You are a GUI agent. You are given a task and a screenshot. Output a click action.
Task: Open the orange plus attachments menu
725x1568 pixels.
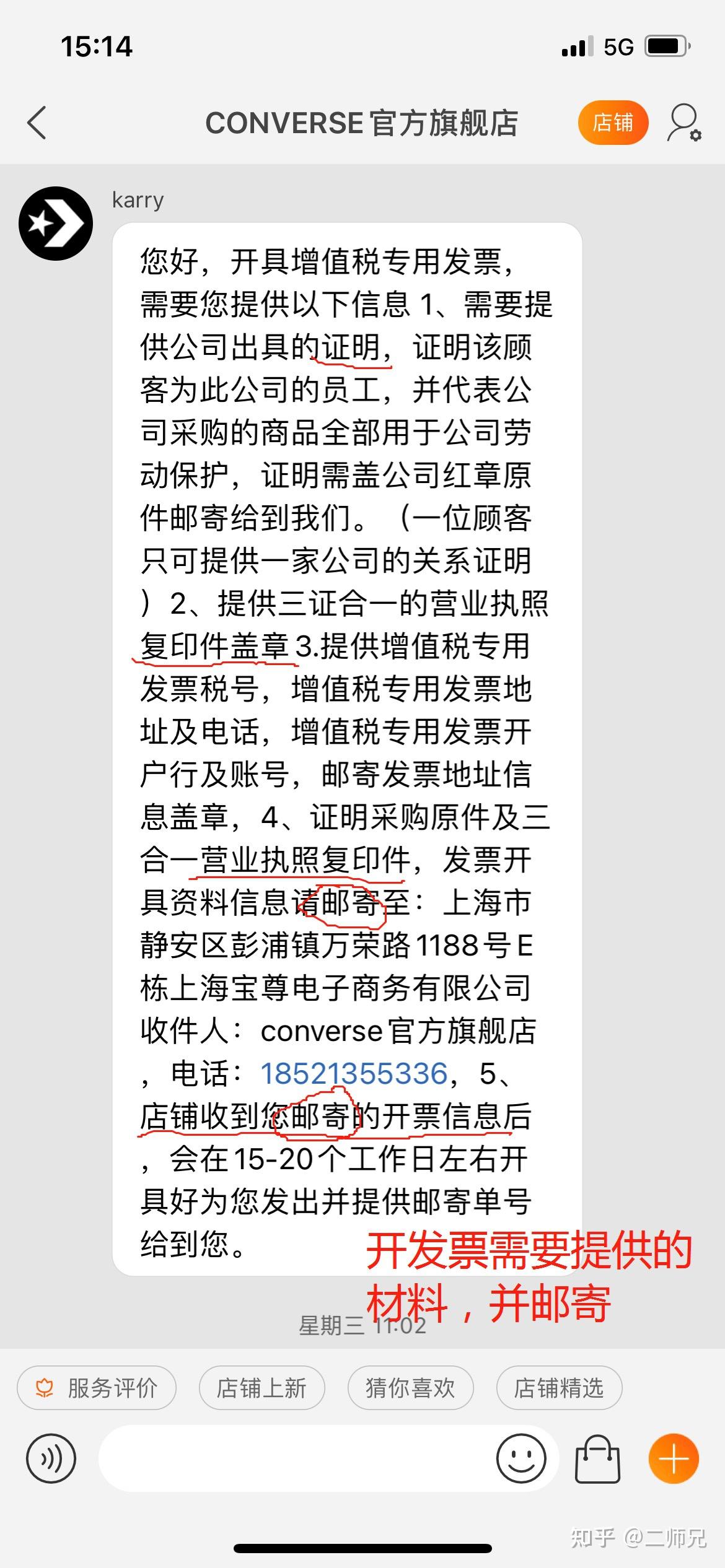[x=674, y=1458]
